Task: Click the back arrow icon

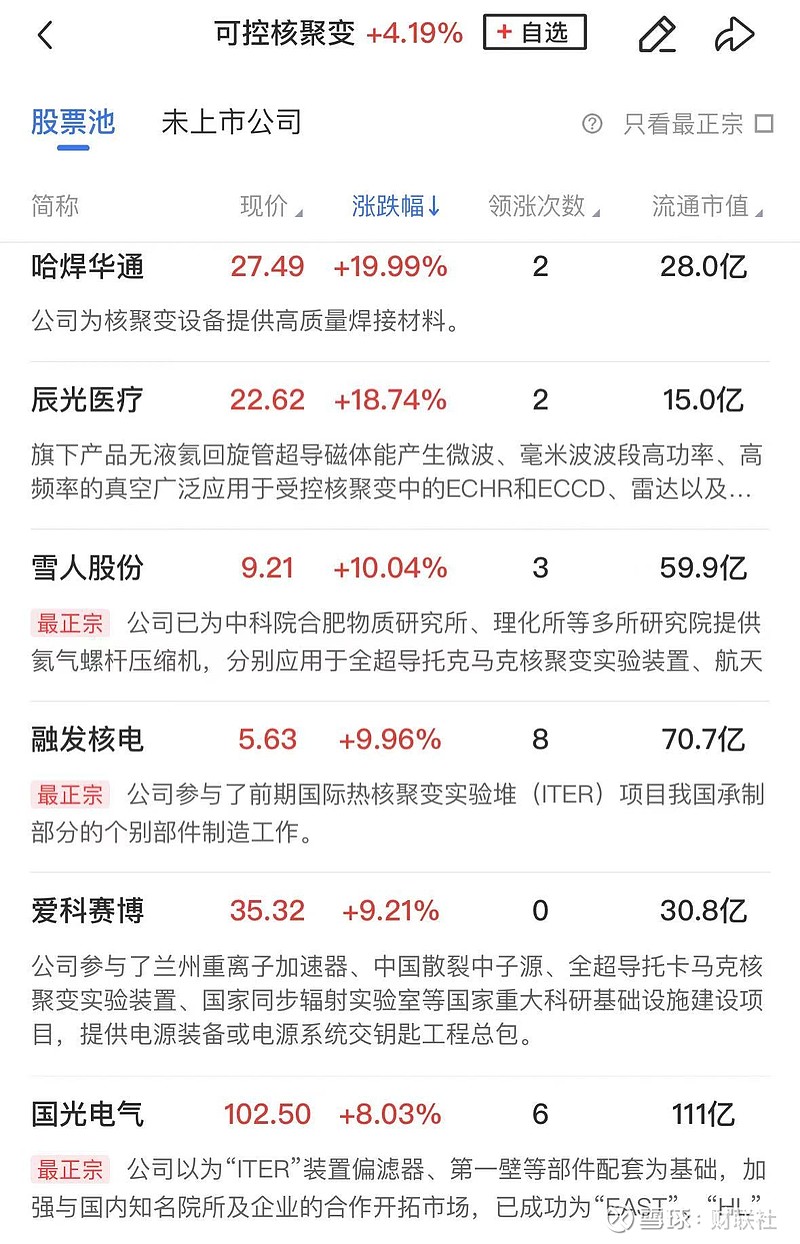Action: tap(46, 33)
